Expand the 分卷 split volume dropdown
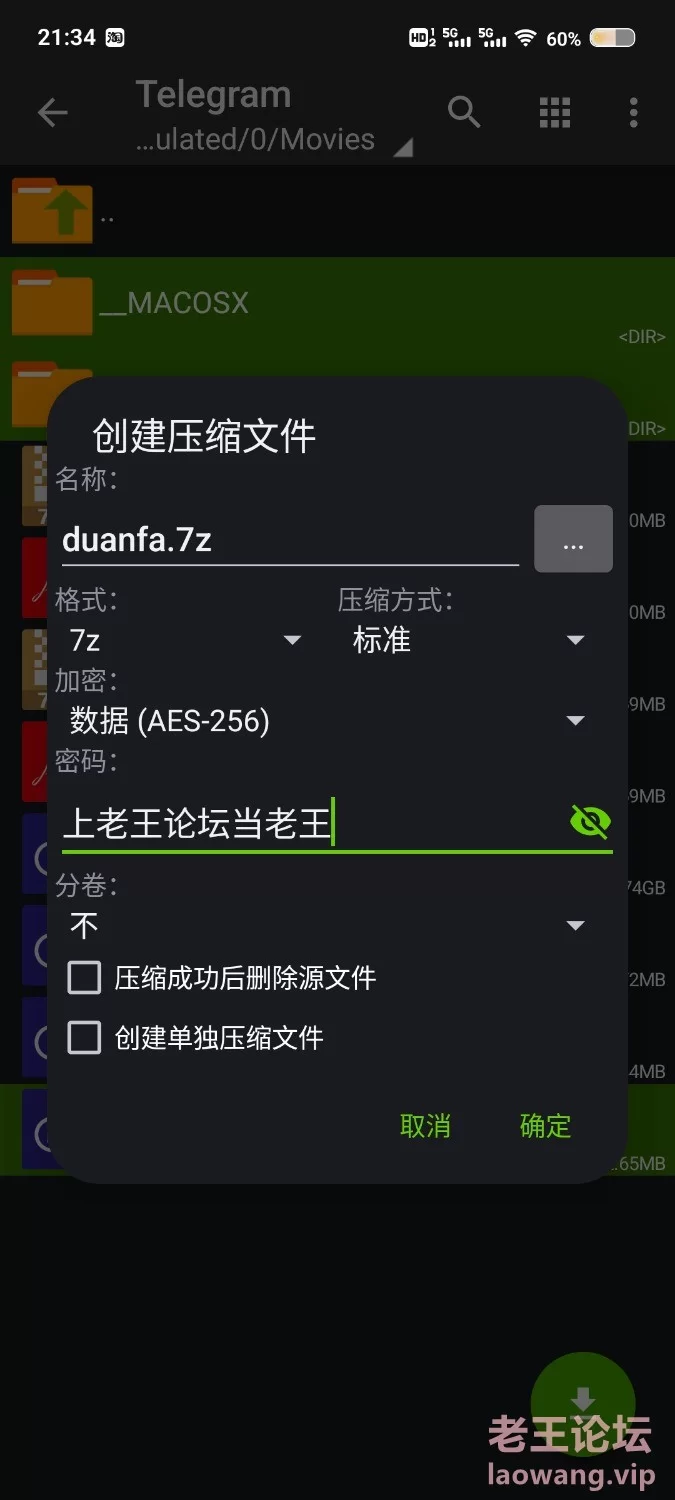This screenshot has height=1500, width=675. [327, 925]
